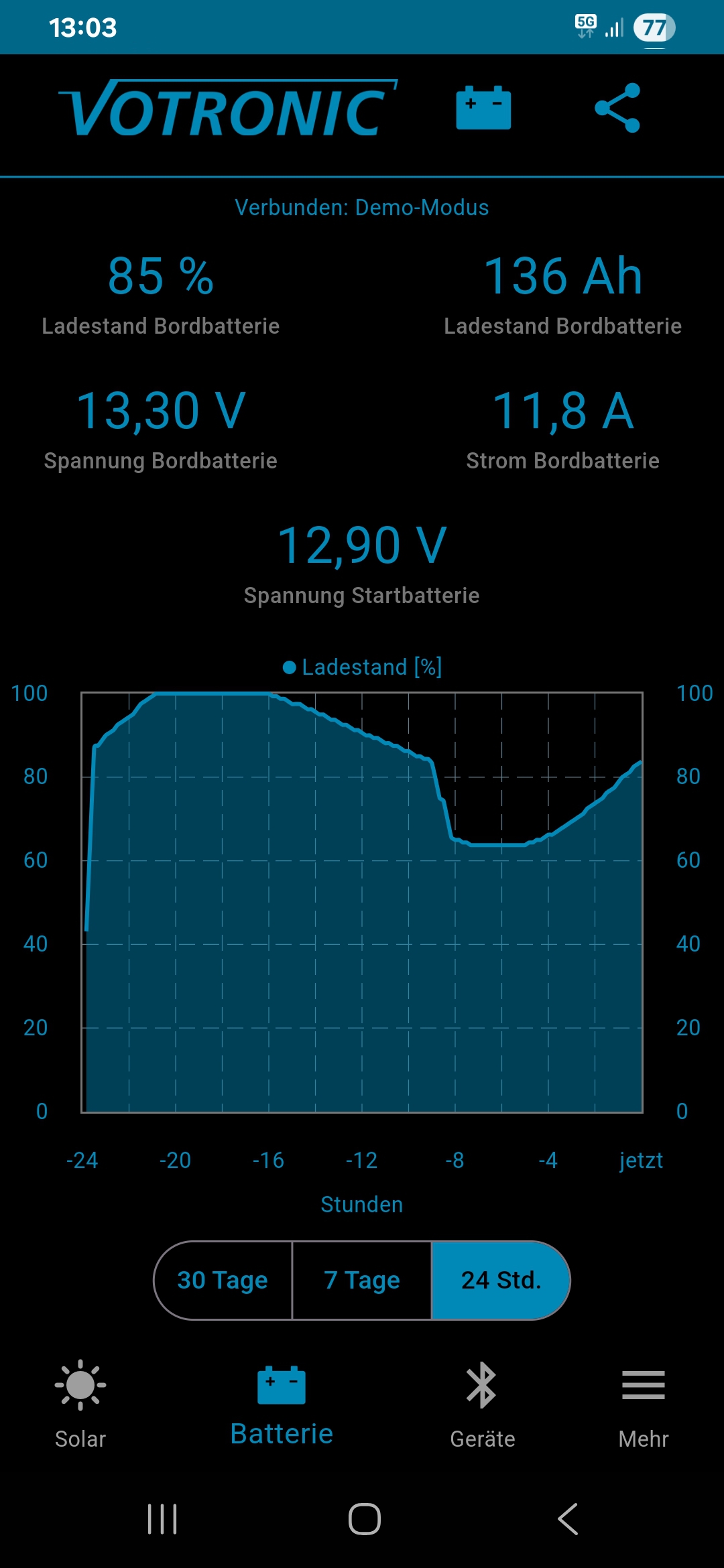Viewport: 724px width, 1568px height.
Task: Switch chart to 30 Tage
Action: tap(223, 1280)
